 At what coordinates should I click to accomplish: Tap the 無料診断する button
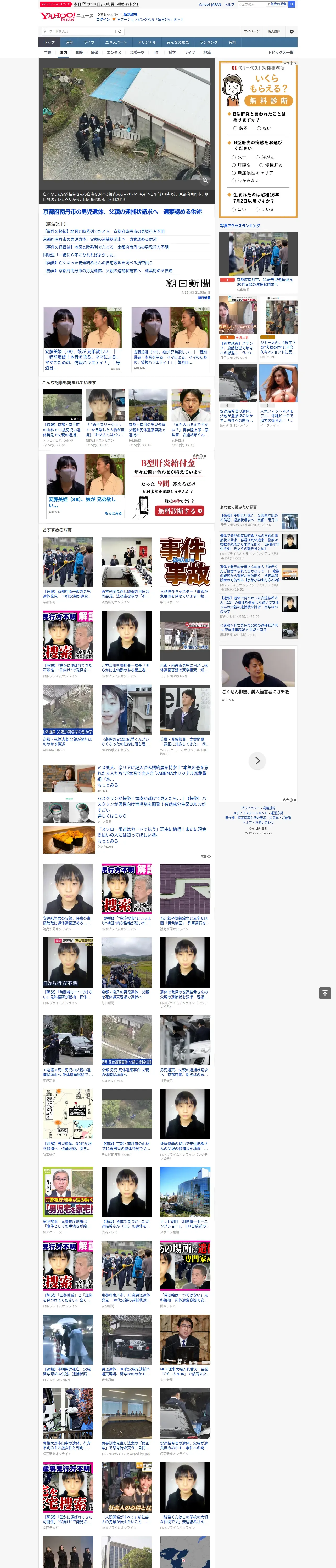[179, 511]
